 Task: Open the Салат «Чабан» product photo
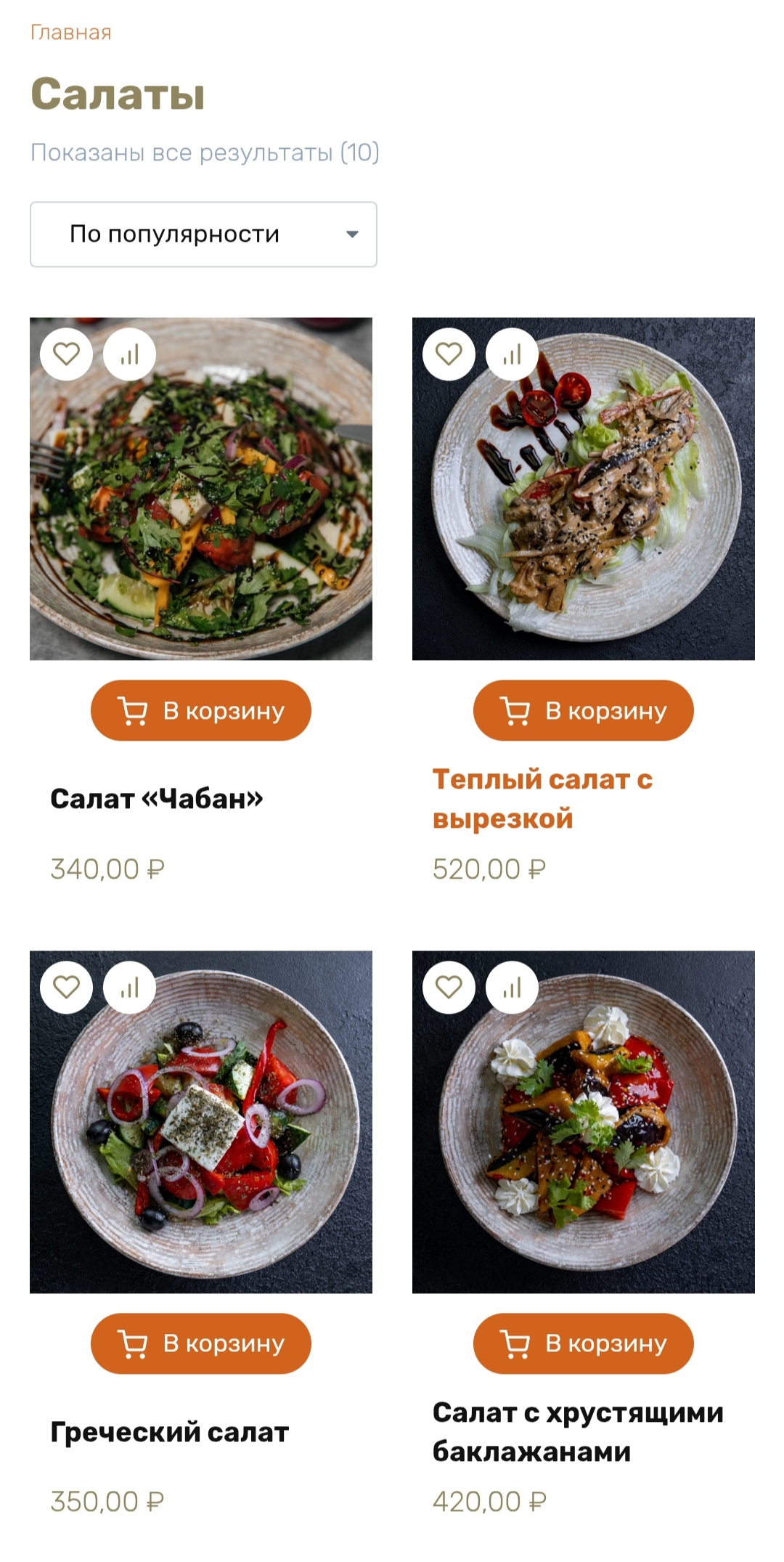(201, 508)
